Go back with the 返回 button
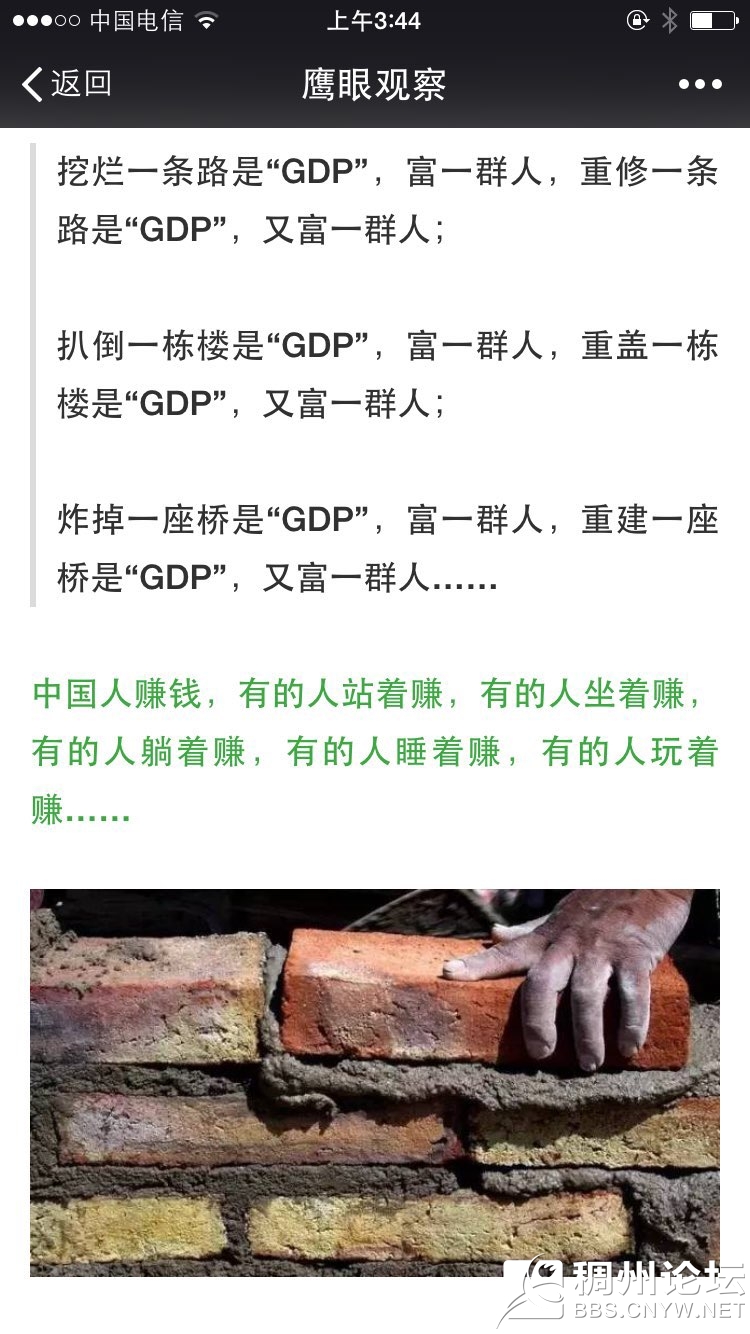This screenshot has width=750, height=1334. 66,85
